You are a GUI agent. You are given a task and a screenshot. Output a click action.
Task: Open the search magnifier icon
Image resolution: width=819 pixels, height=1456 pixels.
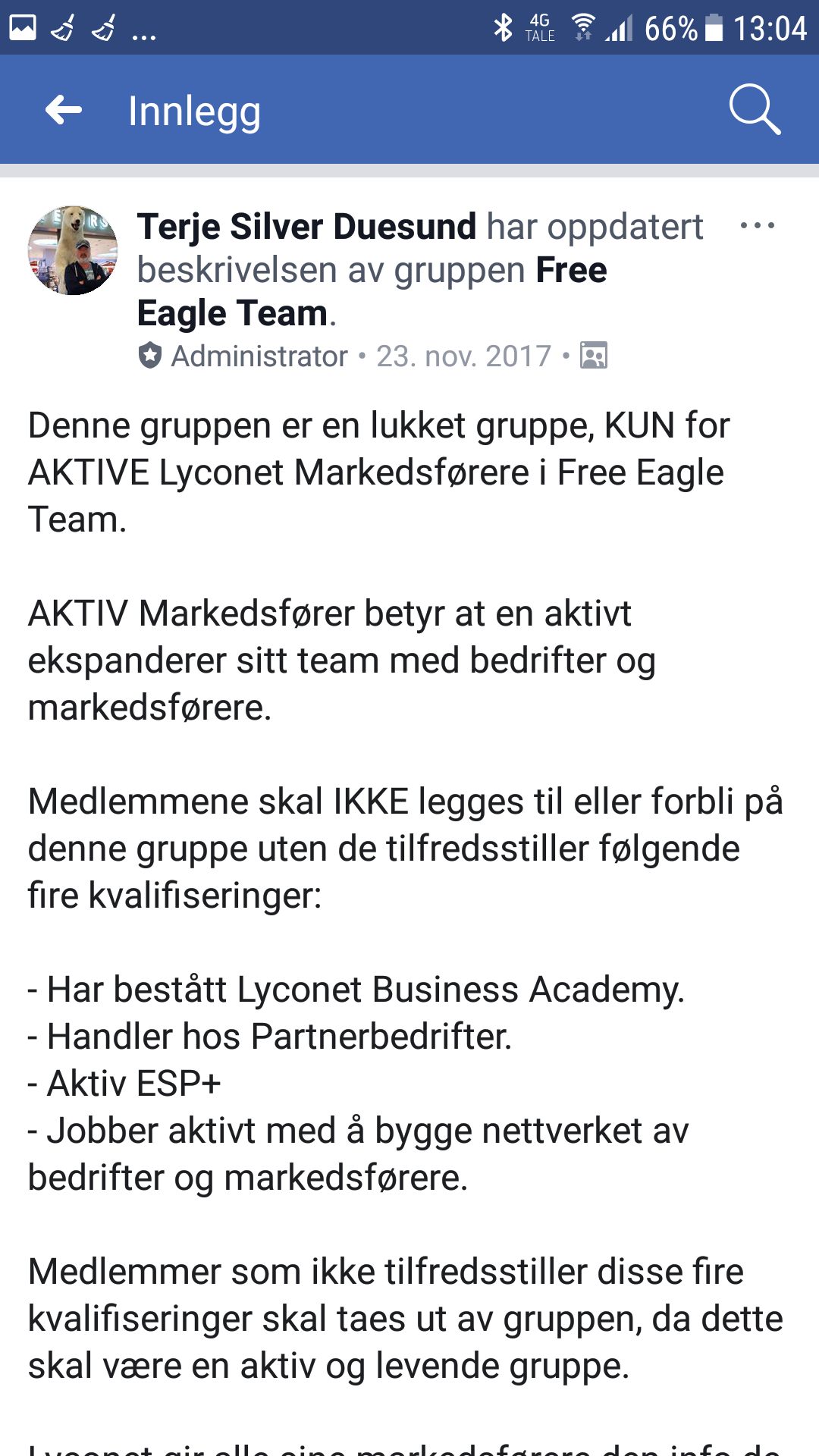click(755, 110)
